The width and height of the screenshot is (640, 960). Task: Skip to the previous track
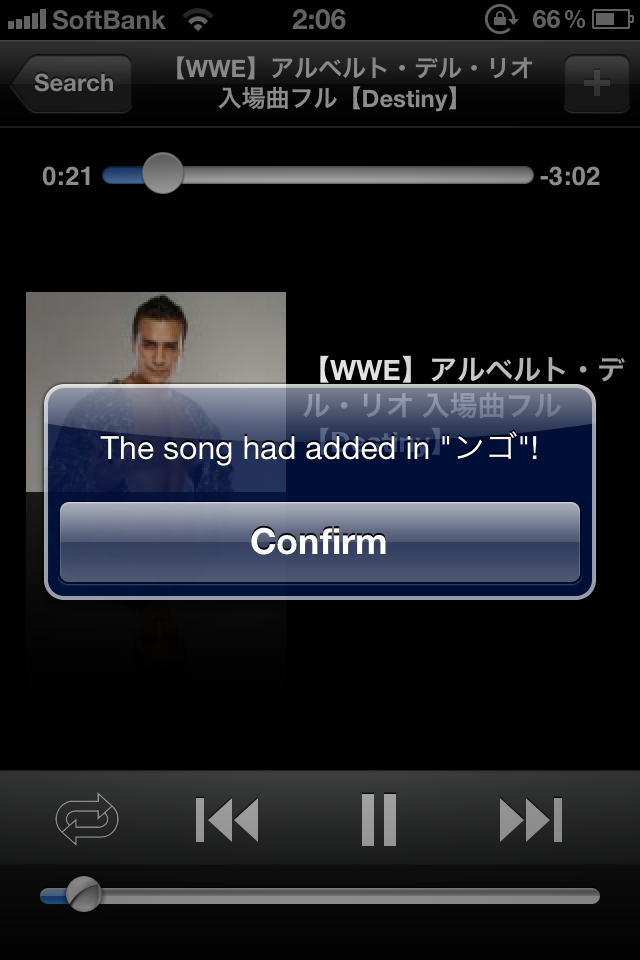click(227, 820)
